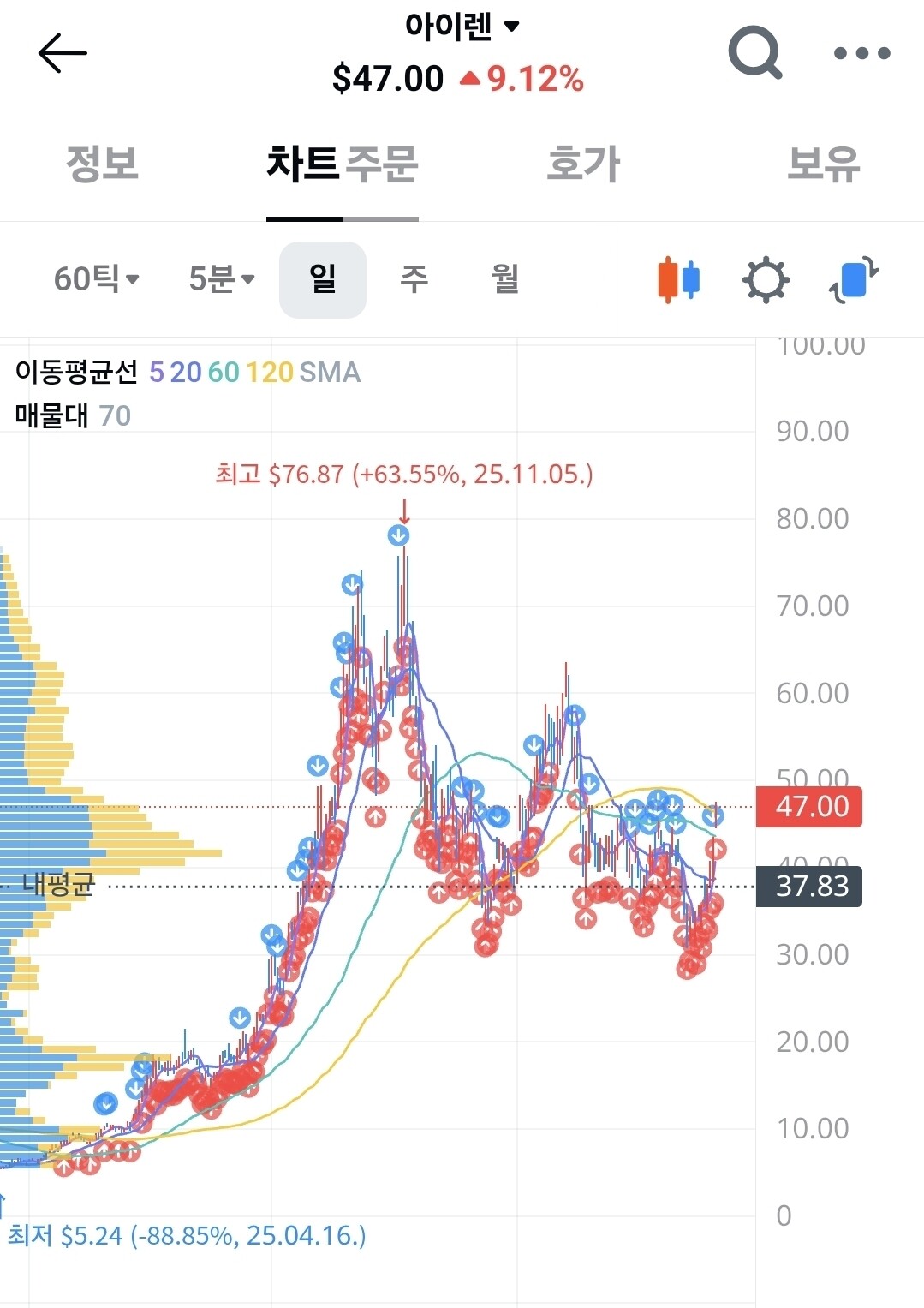Change the candlestick chart type

(x=679, y=279)
